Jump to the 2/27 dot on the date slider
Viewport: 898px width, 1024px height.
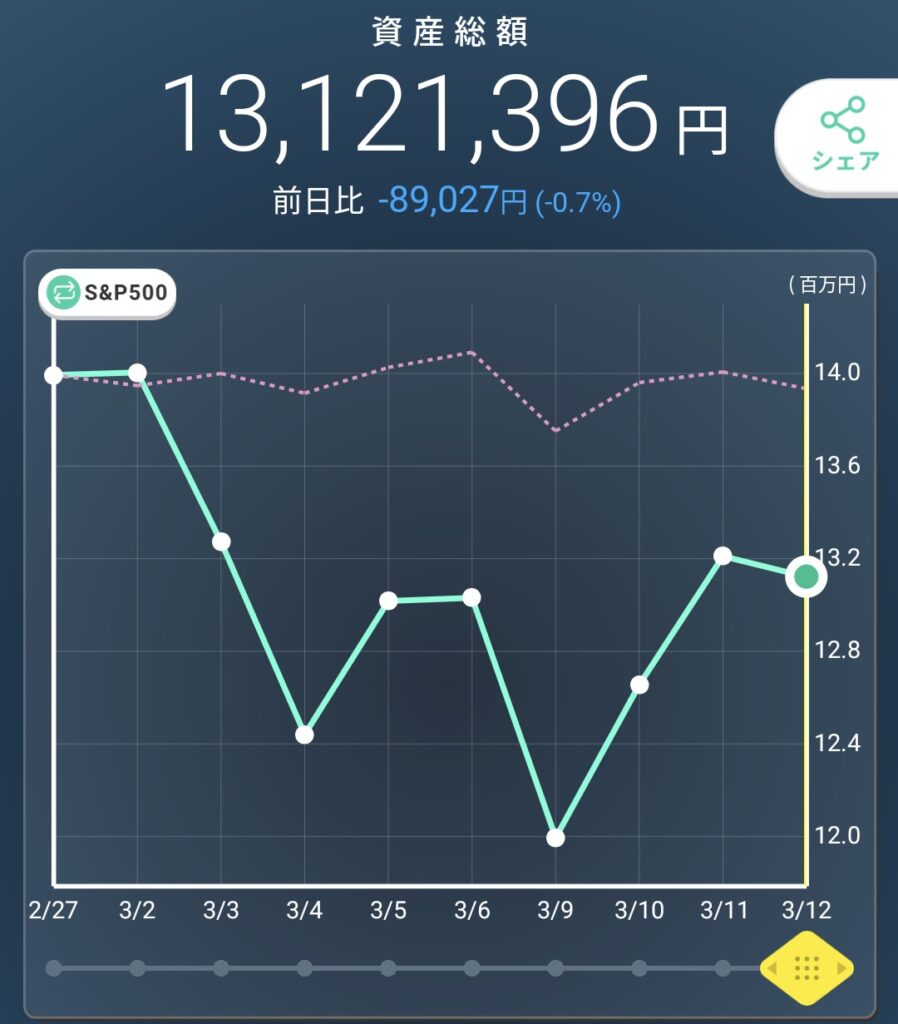pyautogui.click(x=54, y=968)
